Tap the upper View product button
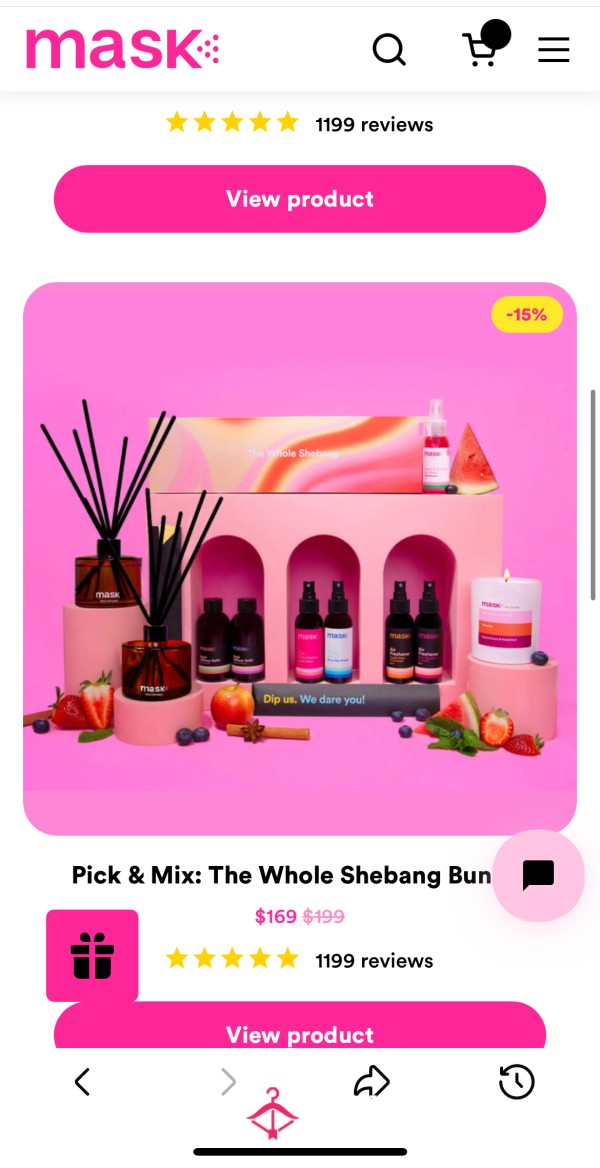Screen dimensions: 600x1168 300,199
